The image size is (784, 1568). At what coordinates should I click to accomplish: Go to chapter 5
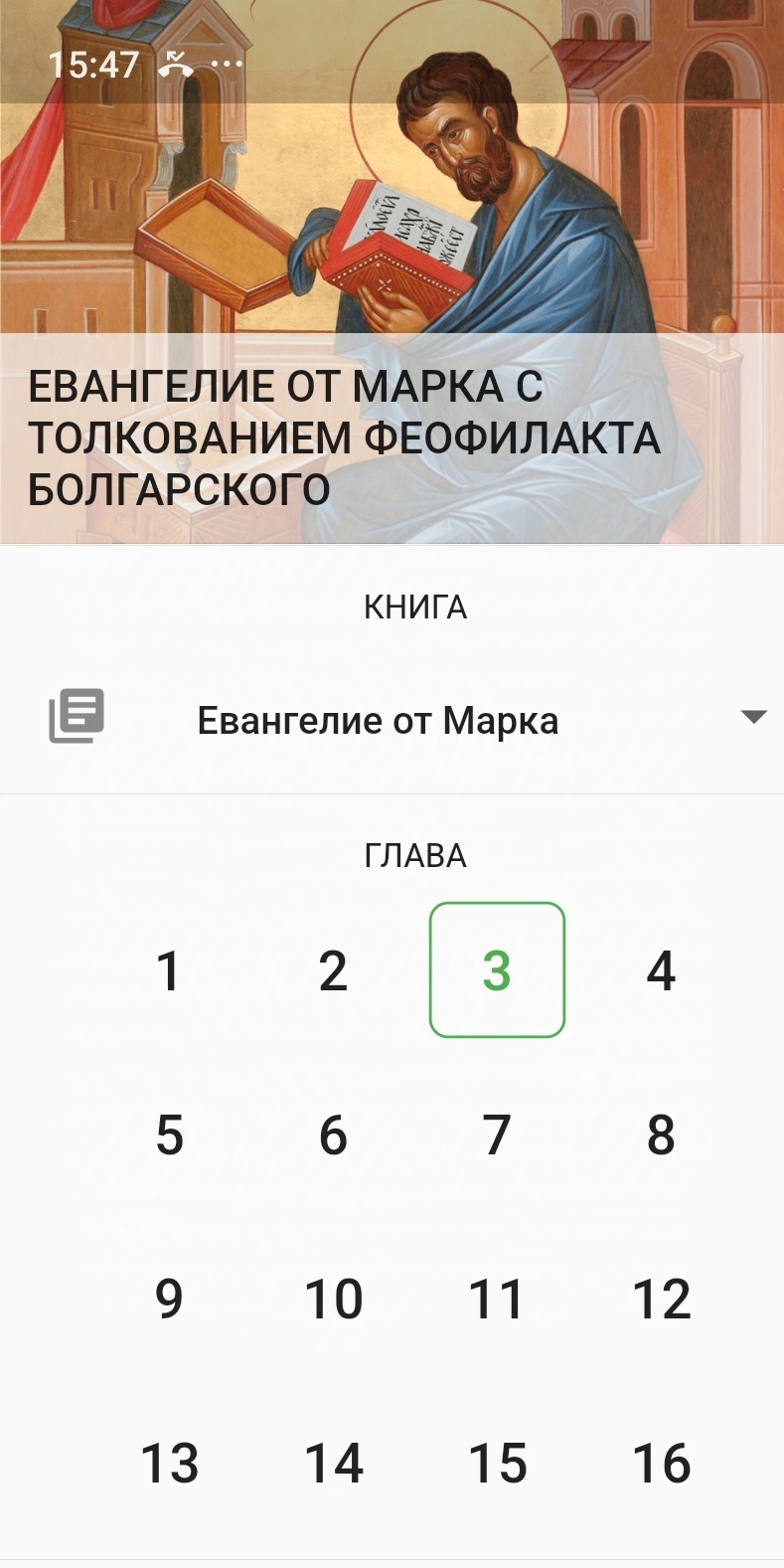(169, 1134)
